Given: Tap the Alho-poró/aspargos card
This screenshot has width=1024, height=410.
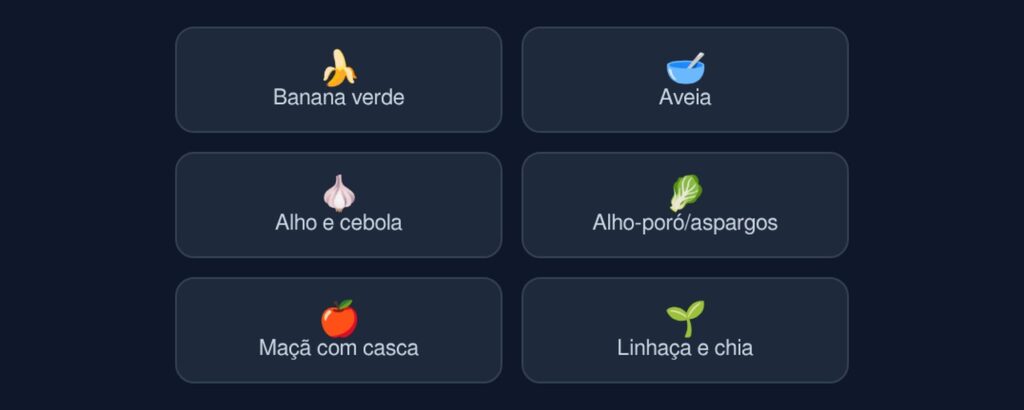Looking at the screenshot, I should coord(685,205).
